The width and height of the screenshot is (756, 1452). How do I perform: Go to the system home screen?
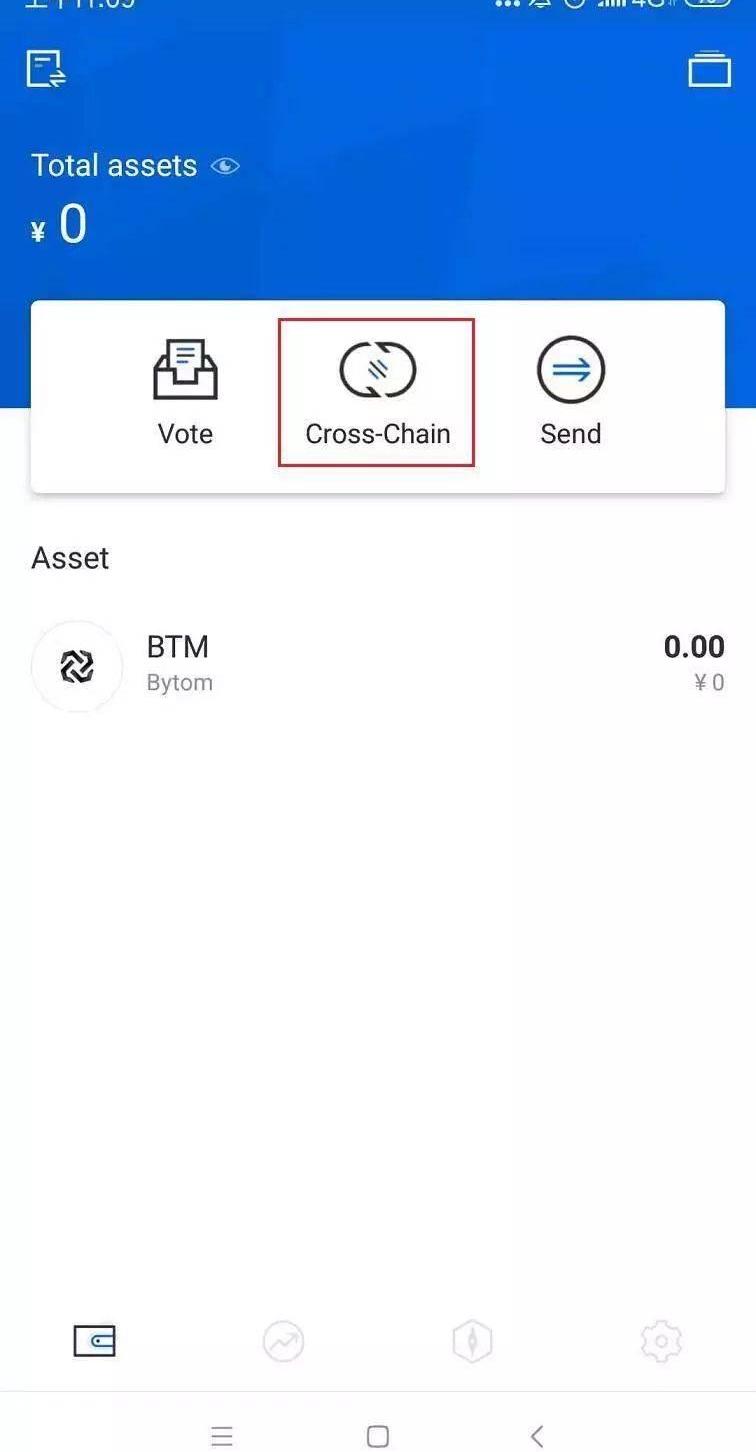[378, 1436]
